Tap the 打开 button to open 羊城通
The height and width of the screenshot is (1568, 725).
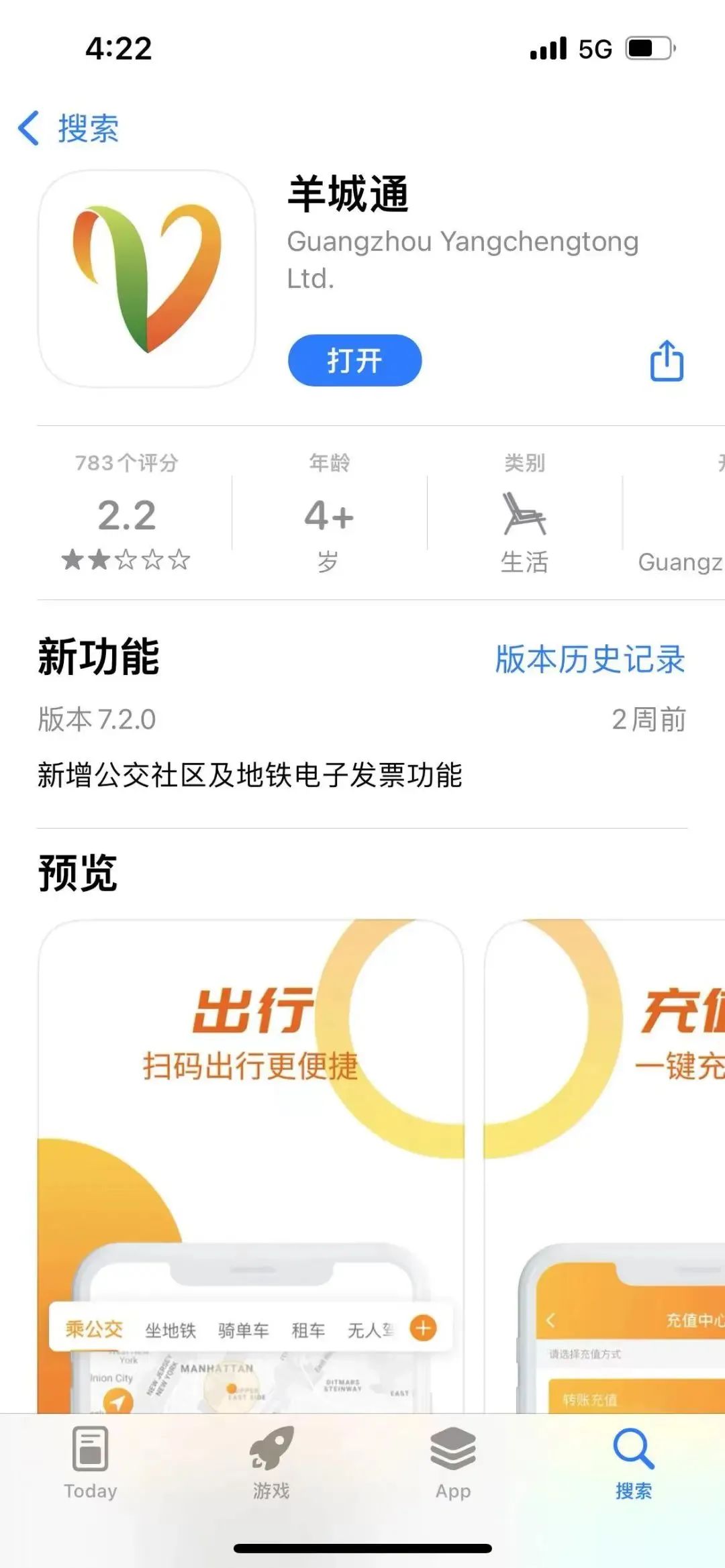coord(354,360)
